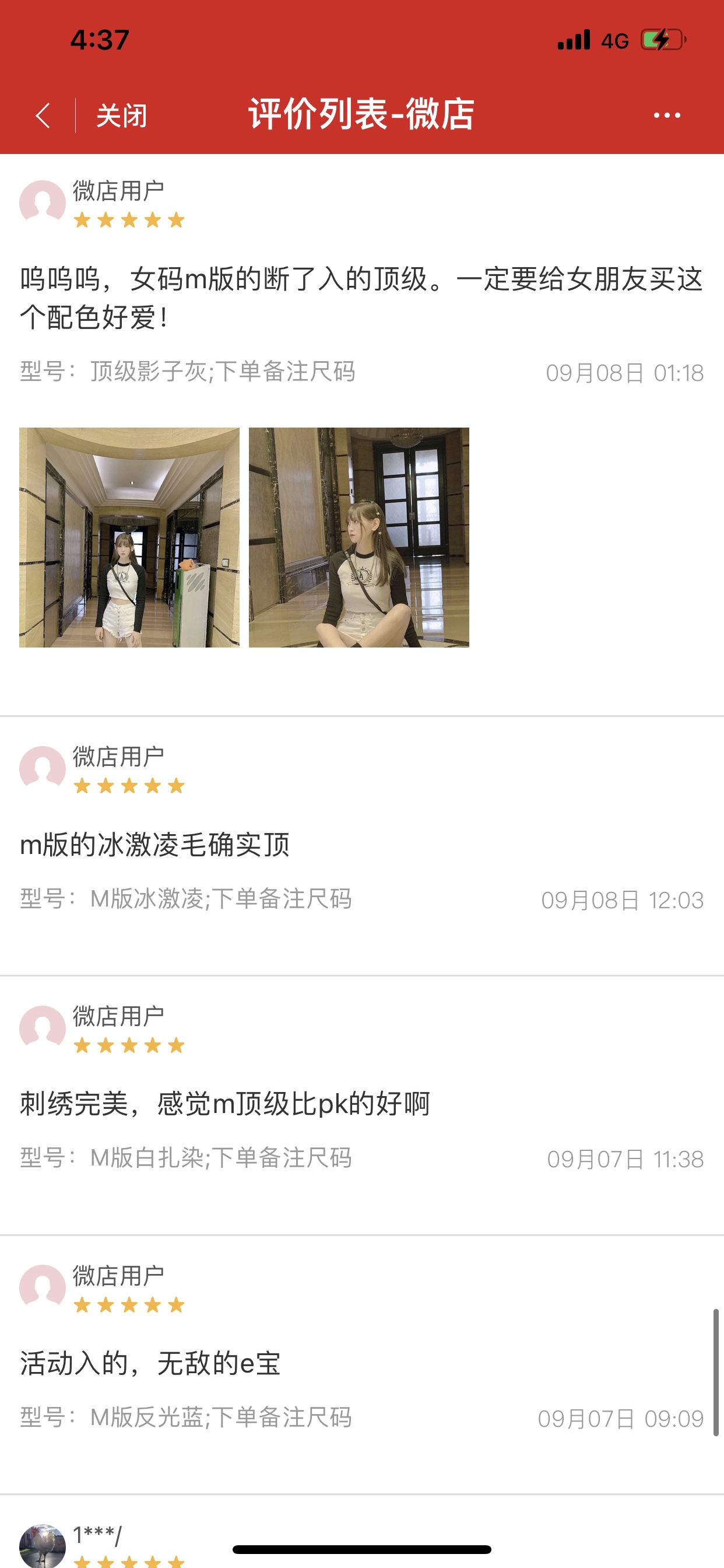Tap 关闭 to close the page
The width and height of the screenshot is (724, 1568).
point(122,116)
